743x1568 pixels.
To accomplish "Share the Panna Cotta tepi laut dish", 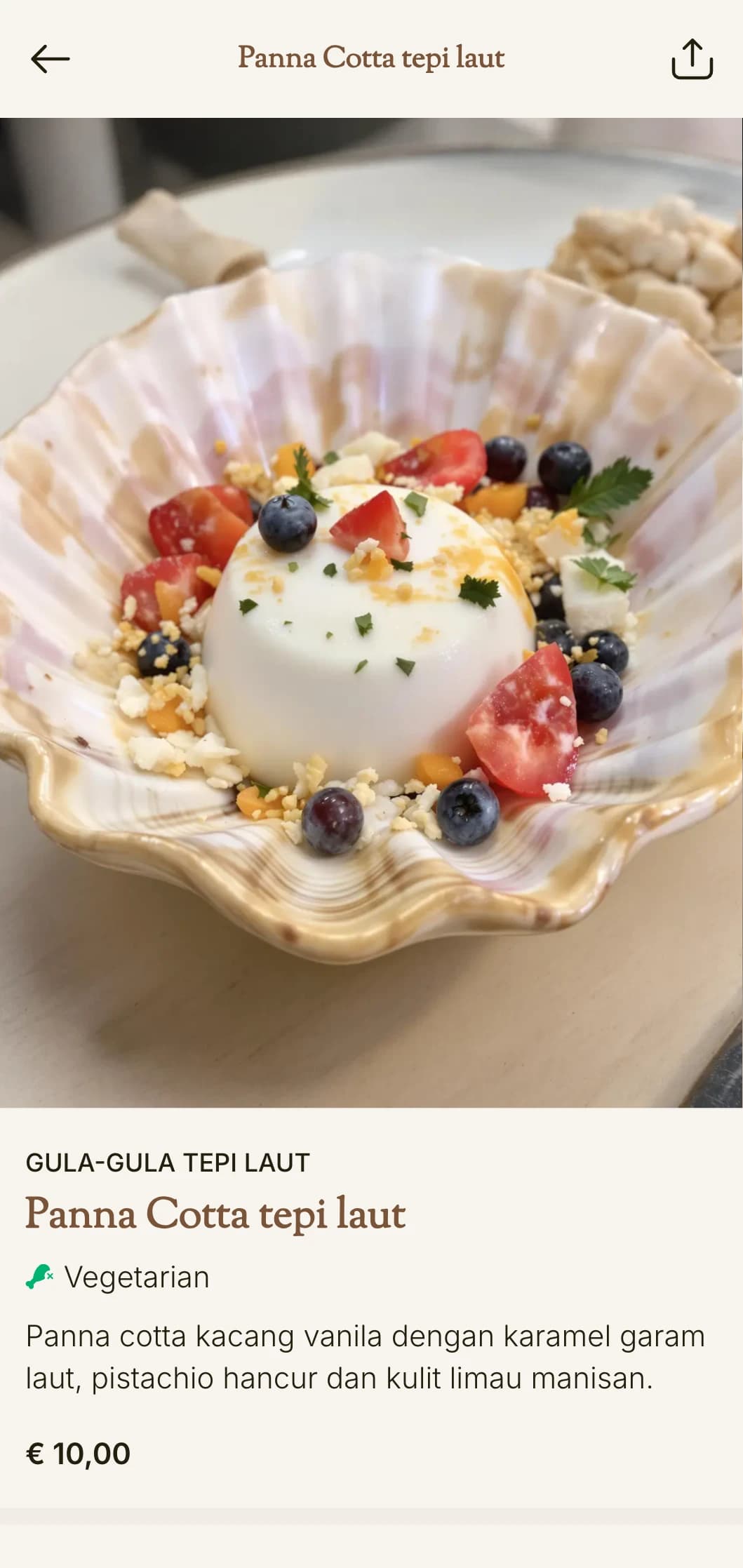I will 692,59.
